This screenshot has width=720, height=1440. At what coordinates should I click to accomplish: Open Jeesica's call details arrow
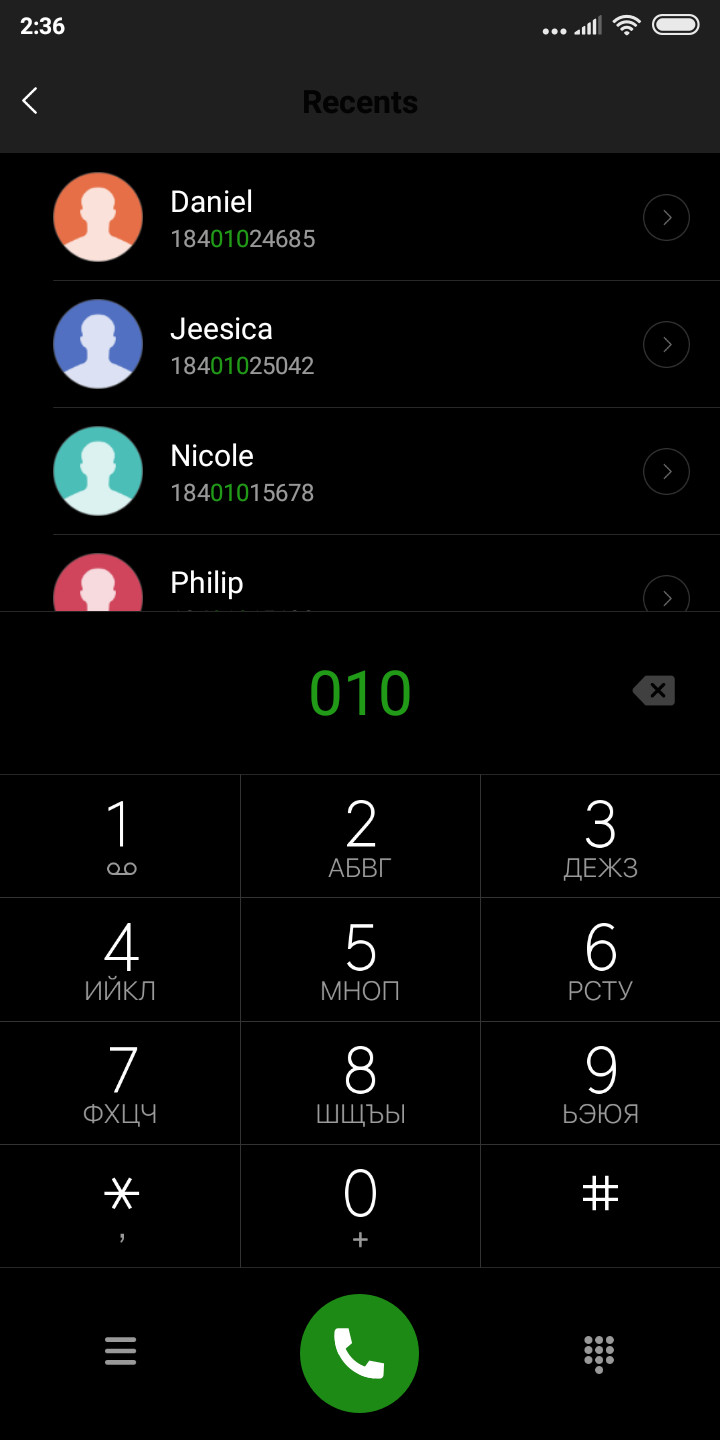(666, 344)
